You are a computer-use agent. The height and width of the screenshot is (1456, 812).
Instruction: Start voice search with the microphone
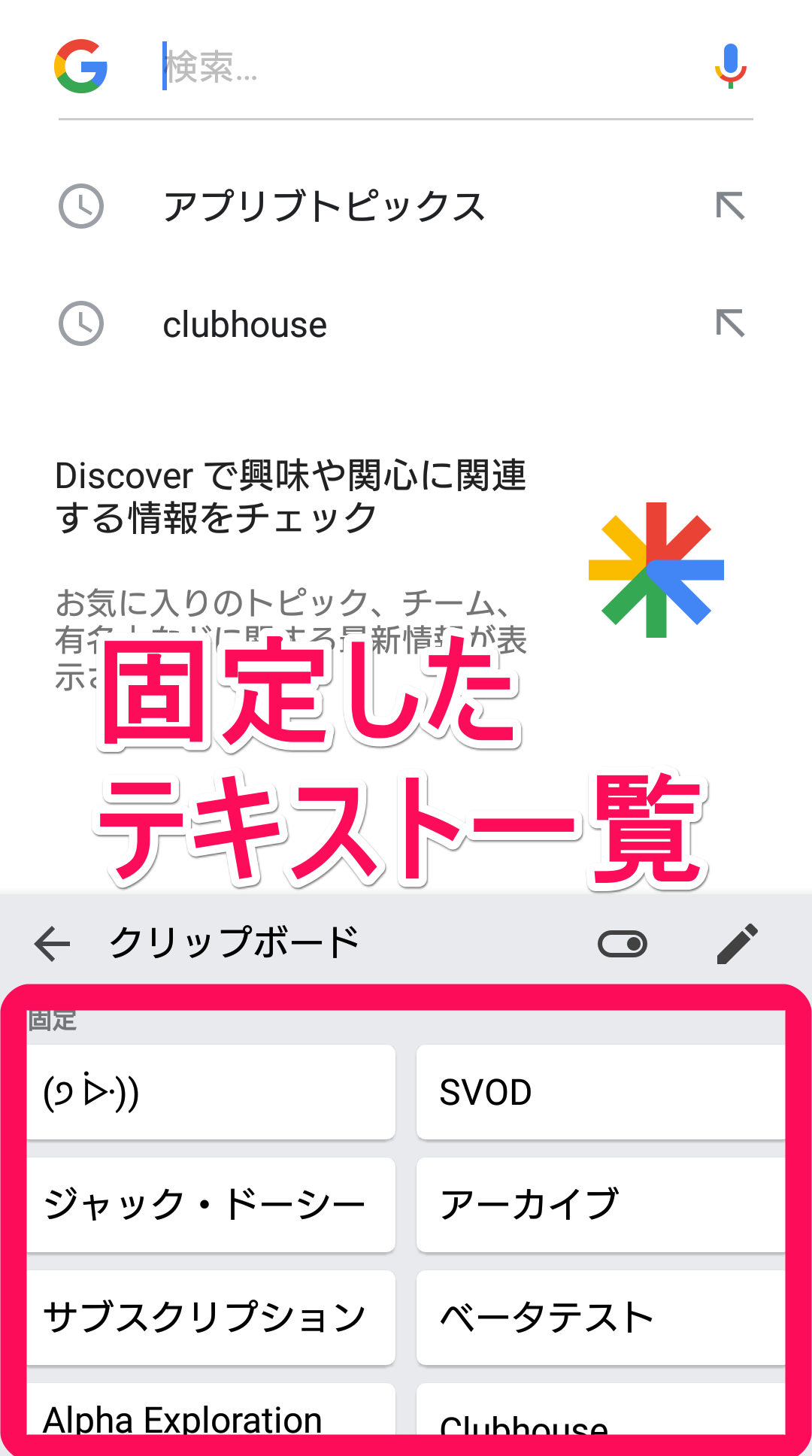pyautogui.click(x=730, y=66)
